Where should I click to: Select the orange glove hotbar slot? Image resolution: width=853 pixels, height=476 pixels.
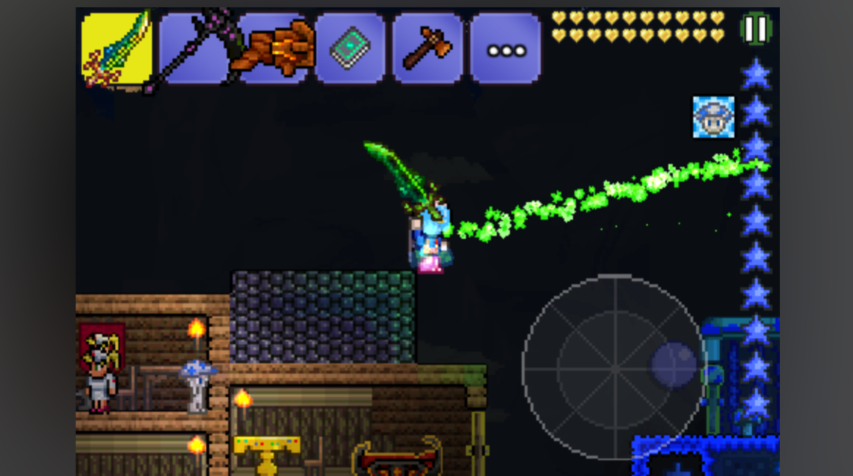272,47
